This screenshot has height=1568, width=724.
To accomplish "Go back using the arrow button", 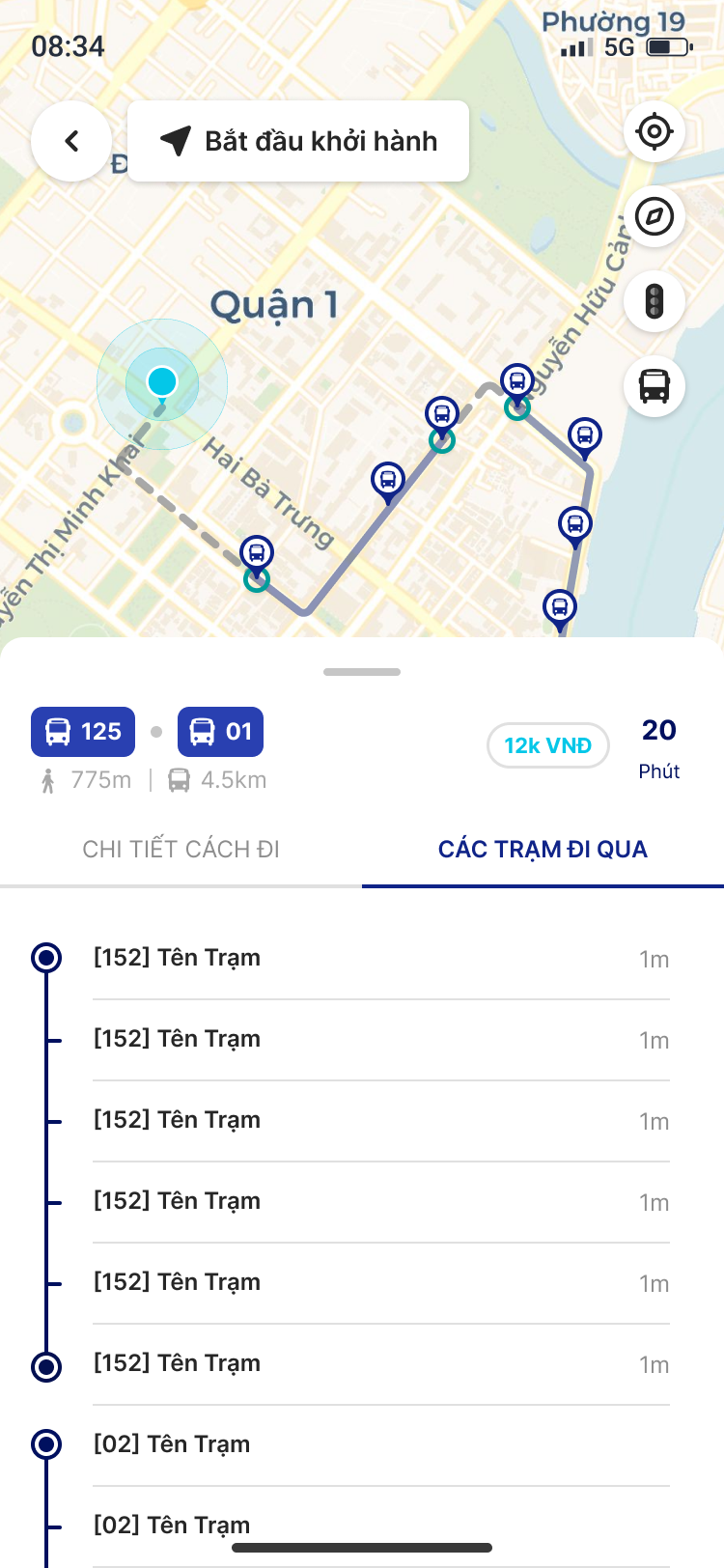I will 71,141.
